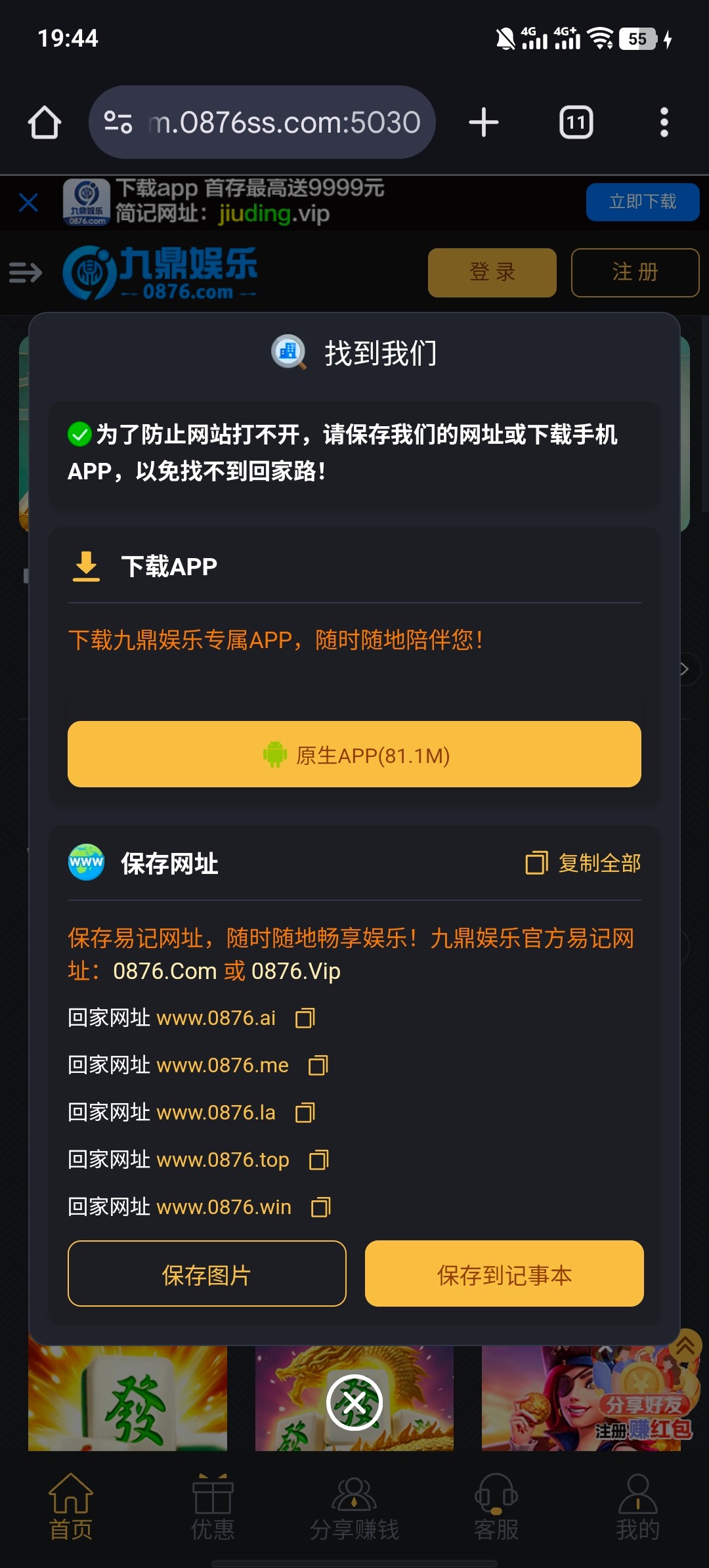Open the tab switcher showing 11 tabs
The height and width of the screenshot is (1568, 709).
576,123
